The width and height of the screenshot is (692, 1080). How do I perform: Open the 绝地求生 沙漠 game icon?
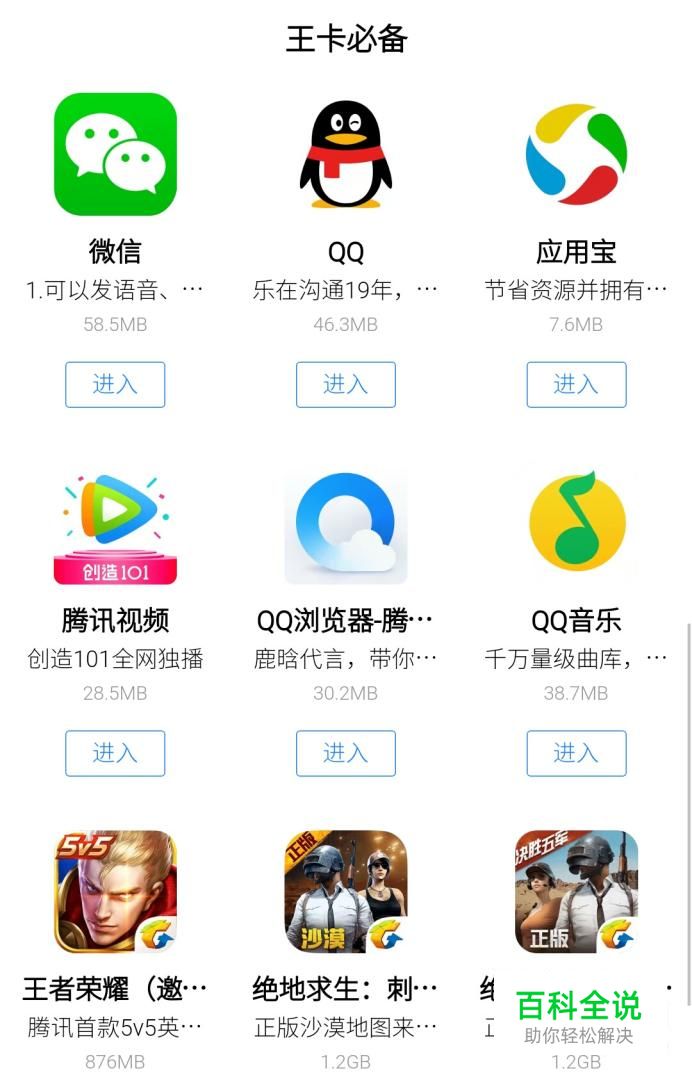pos(345,892)
